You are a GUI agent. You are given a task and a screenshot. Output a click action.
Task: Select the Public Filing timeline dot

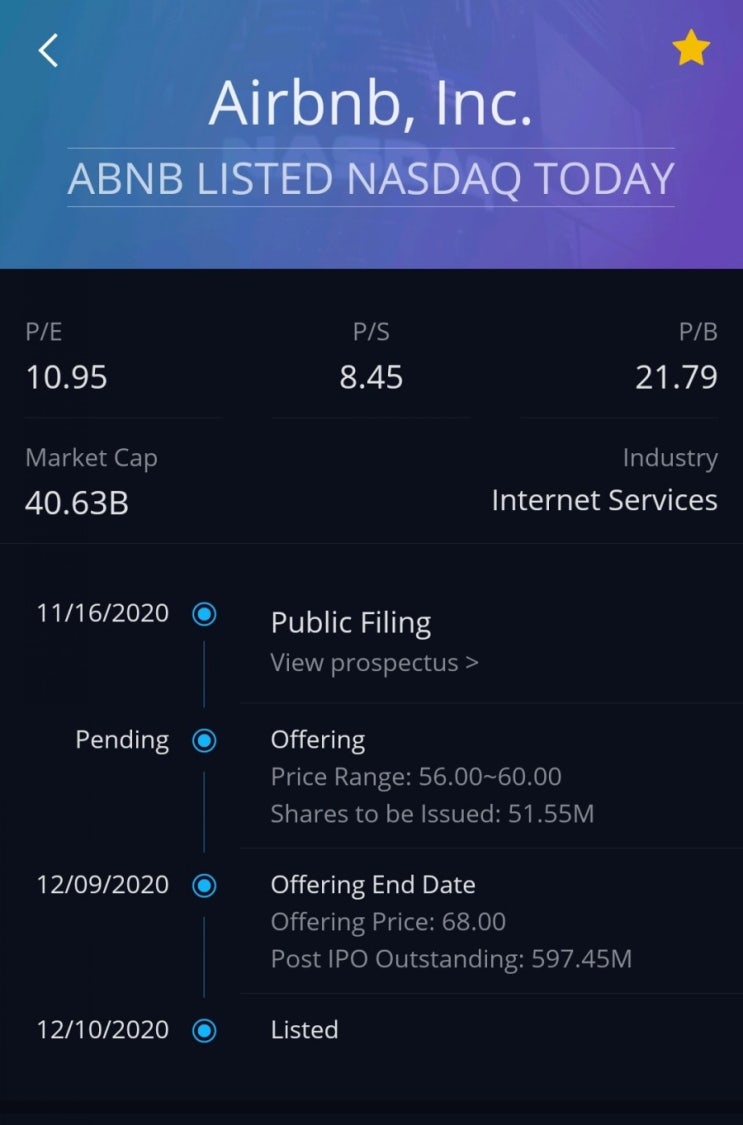point(204,613)
